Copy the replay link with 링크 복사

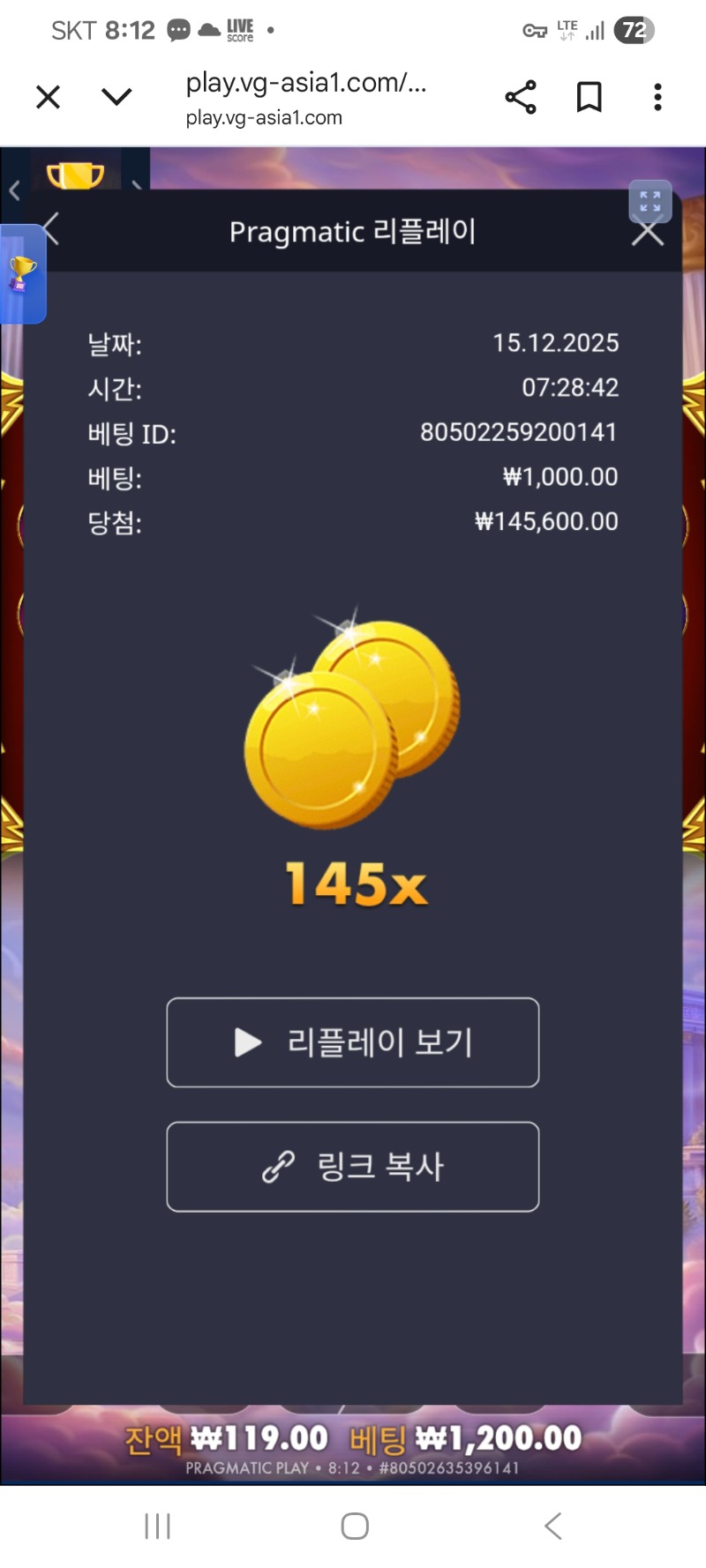tap(352, 1167)
